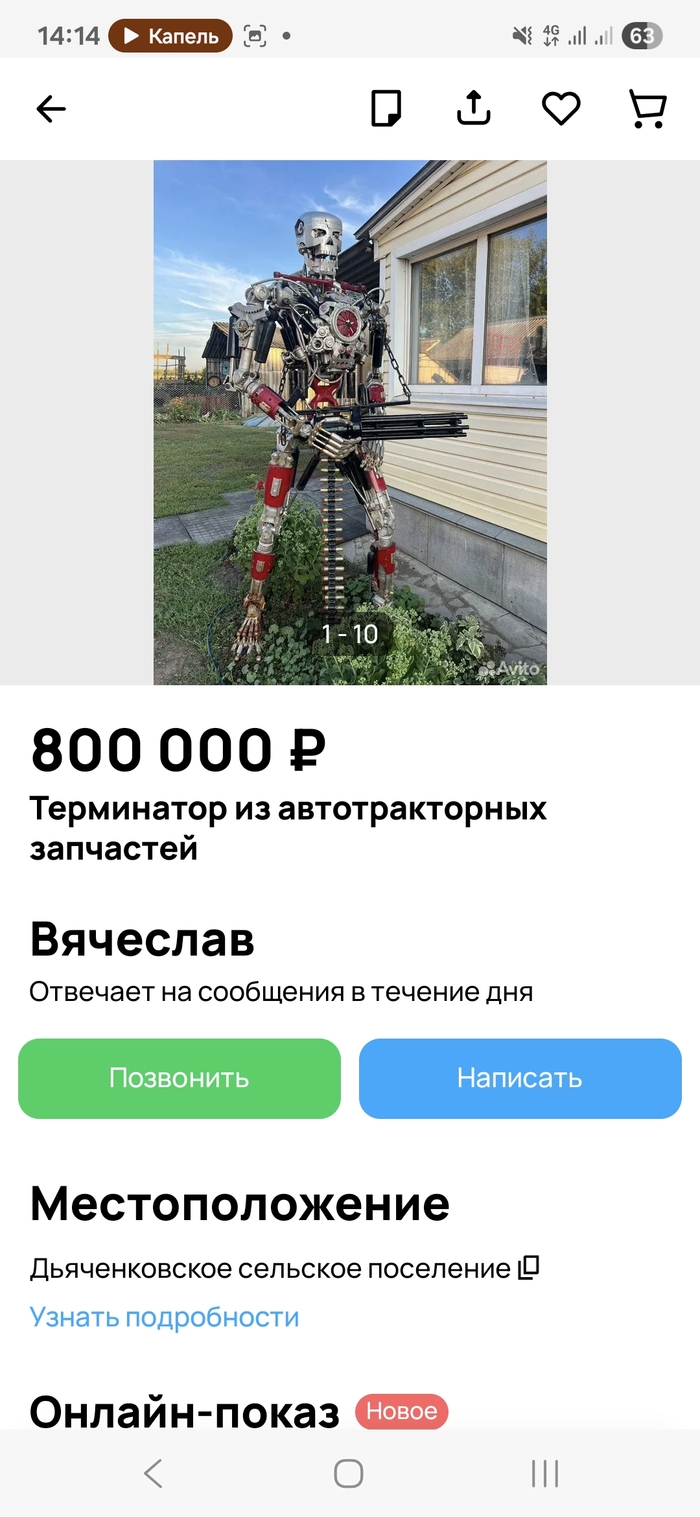Go back to the previous page
The image size is (700, 1517).
(50, 109)
